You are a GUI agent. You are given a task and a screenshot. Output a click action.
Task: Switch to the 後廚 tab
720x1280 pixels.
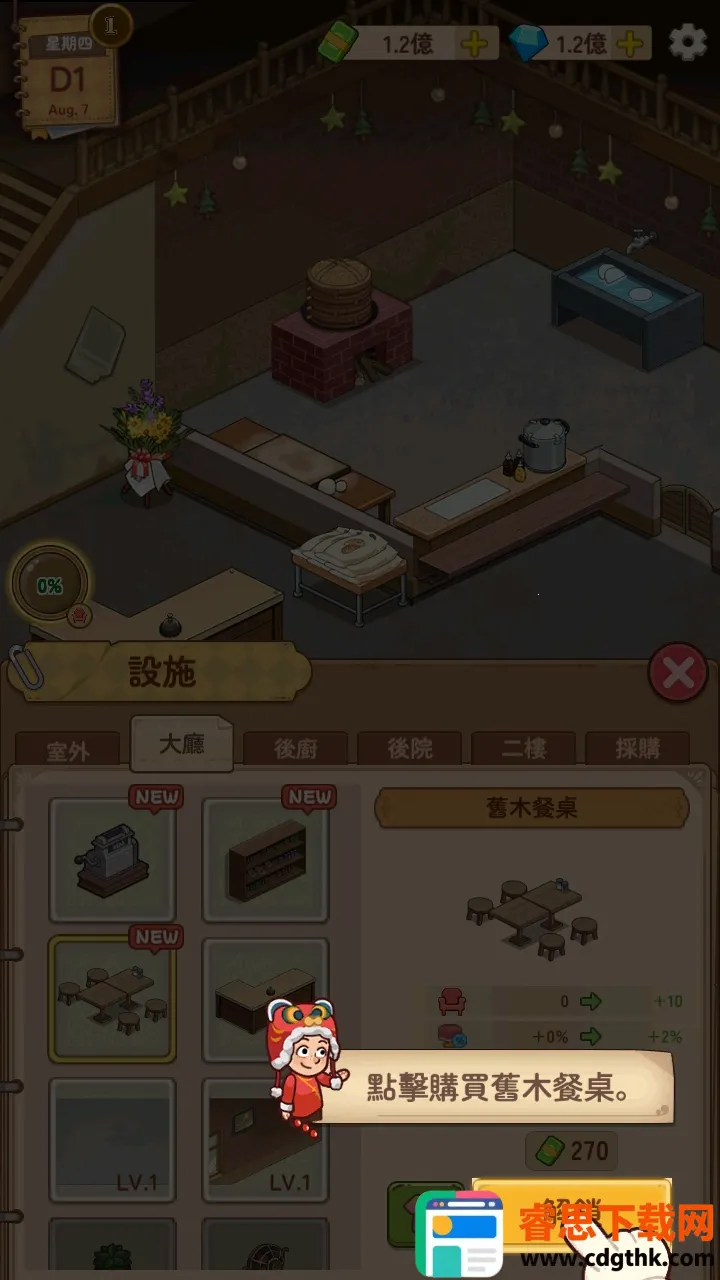click(295, 750)
